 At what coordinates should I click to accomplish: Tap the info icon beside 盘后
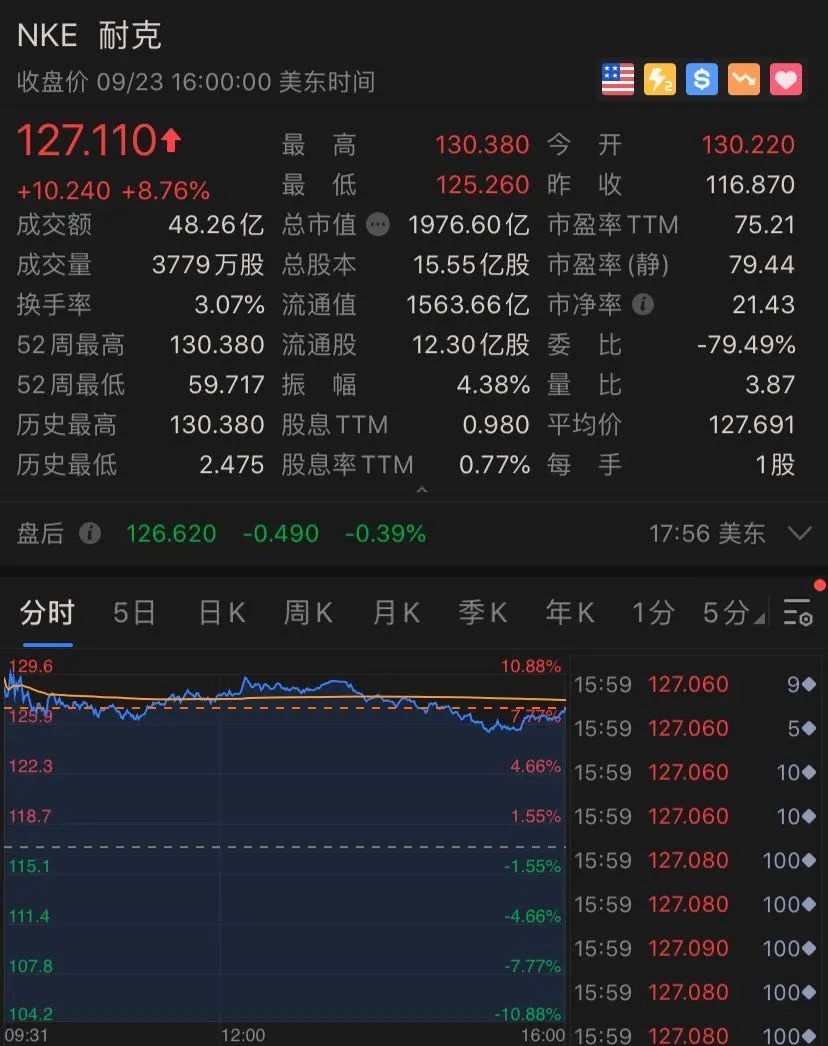click(90, 533)
